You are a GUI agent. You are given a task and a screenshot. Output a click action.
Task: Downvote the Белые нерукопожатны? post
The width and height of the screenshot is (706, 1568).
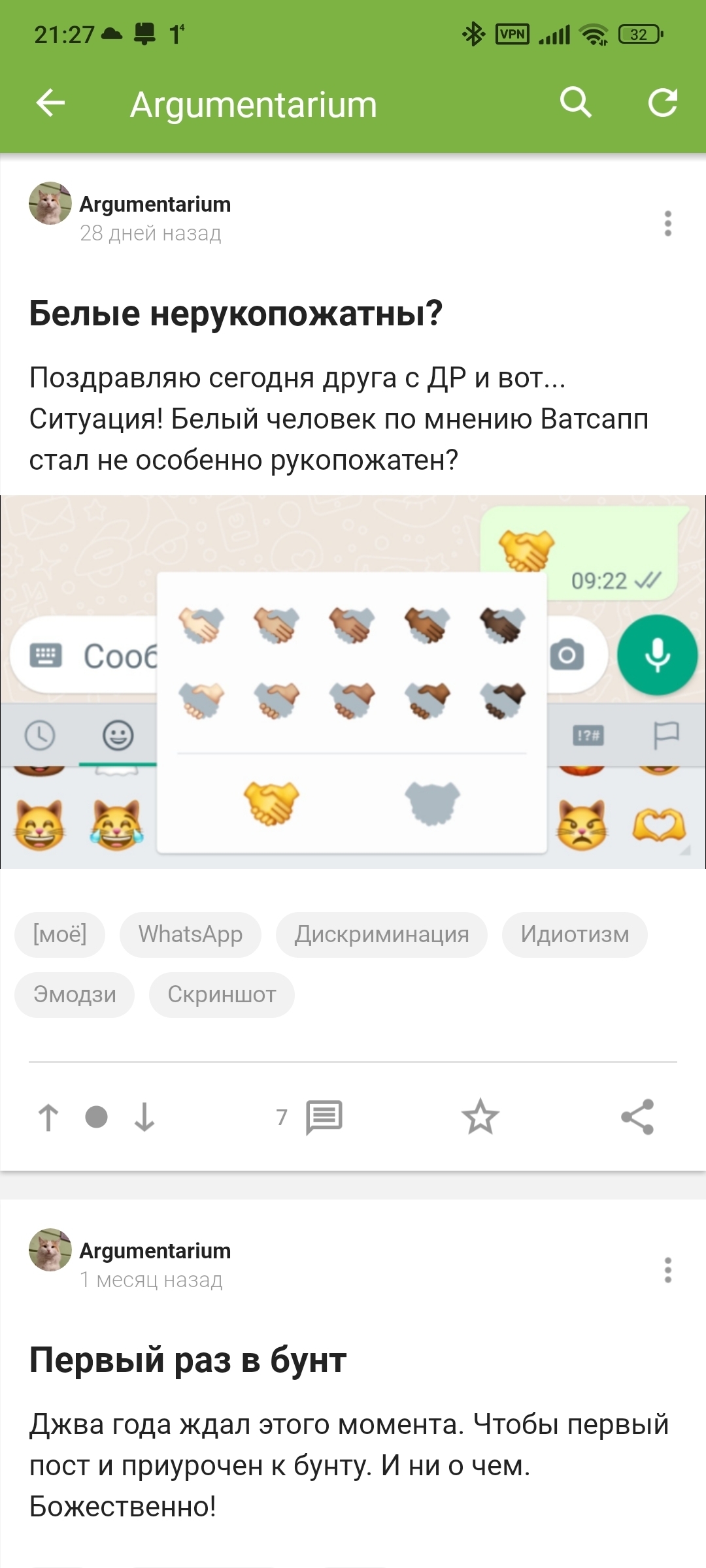144,1117
